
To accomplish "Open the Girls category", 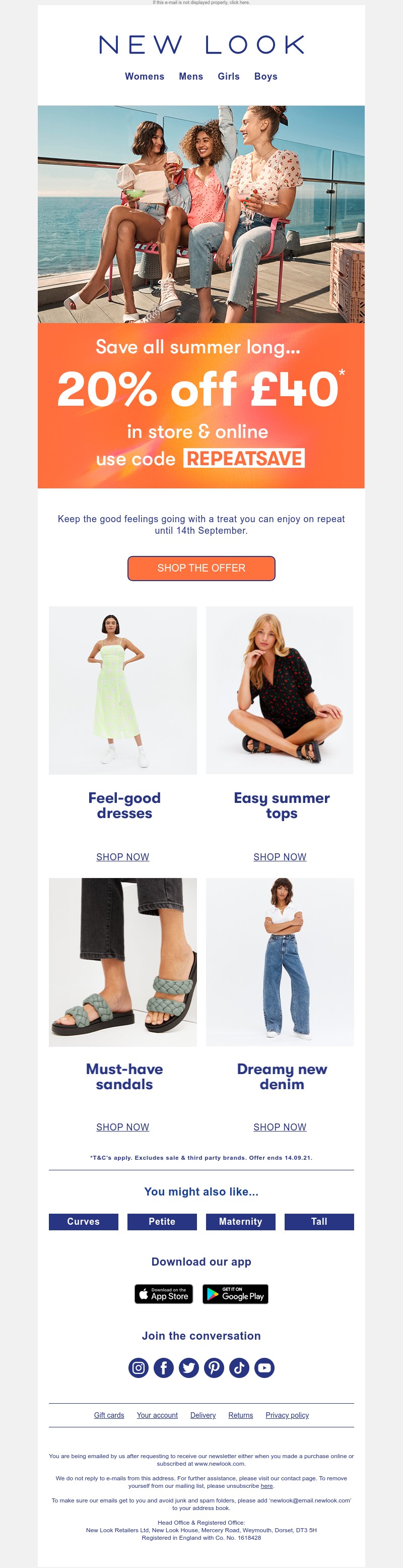I will (228, 76).
